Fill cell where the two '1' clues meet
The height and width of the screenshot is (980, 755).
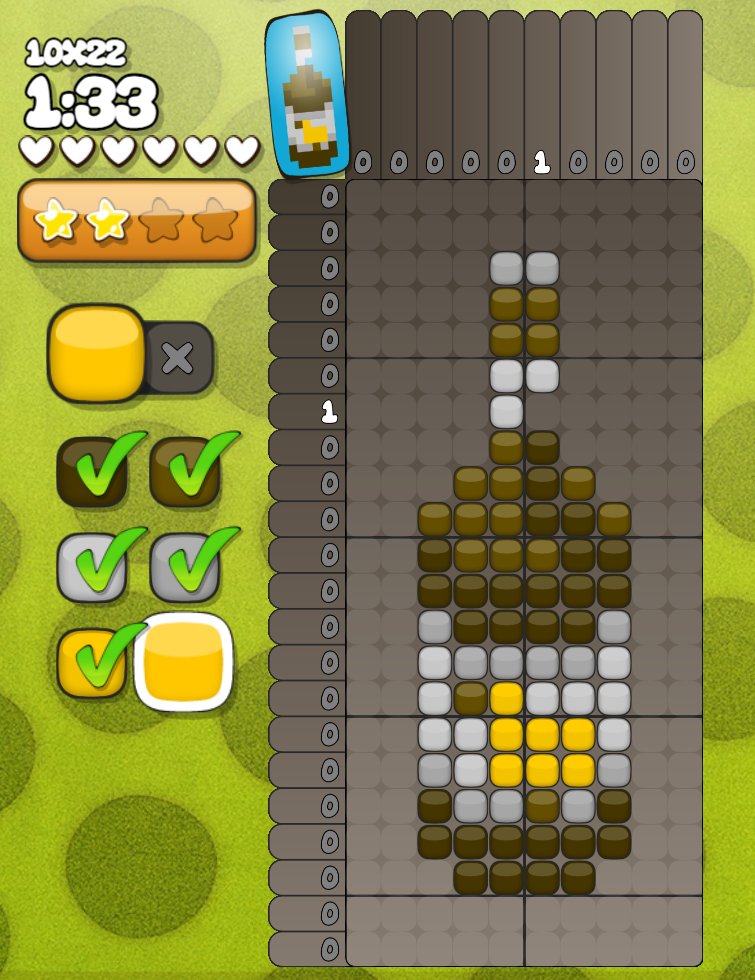click(x=542, y=411)
